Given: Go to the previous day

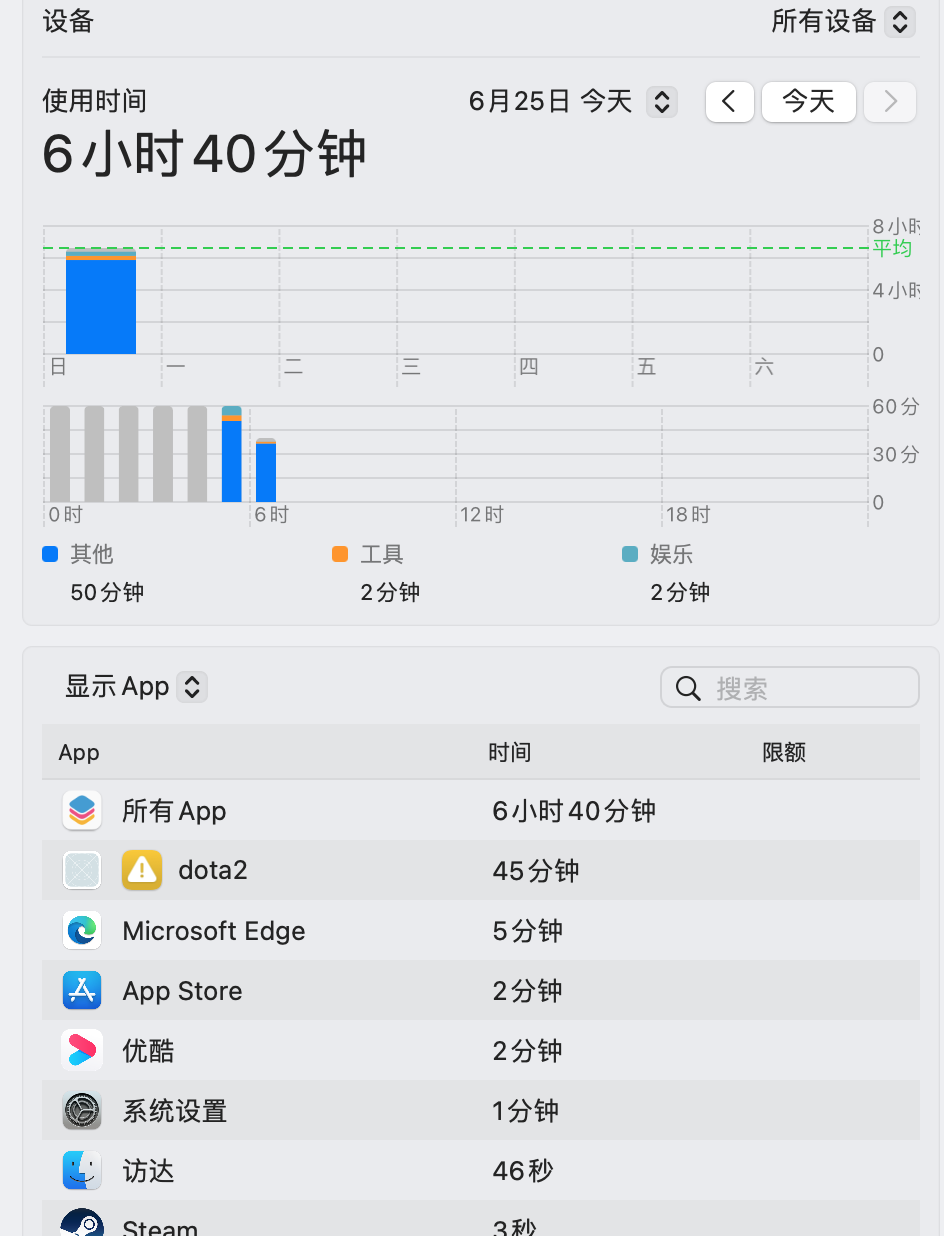Looking at the screenshot, I should [729, 102].
